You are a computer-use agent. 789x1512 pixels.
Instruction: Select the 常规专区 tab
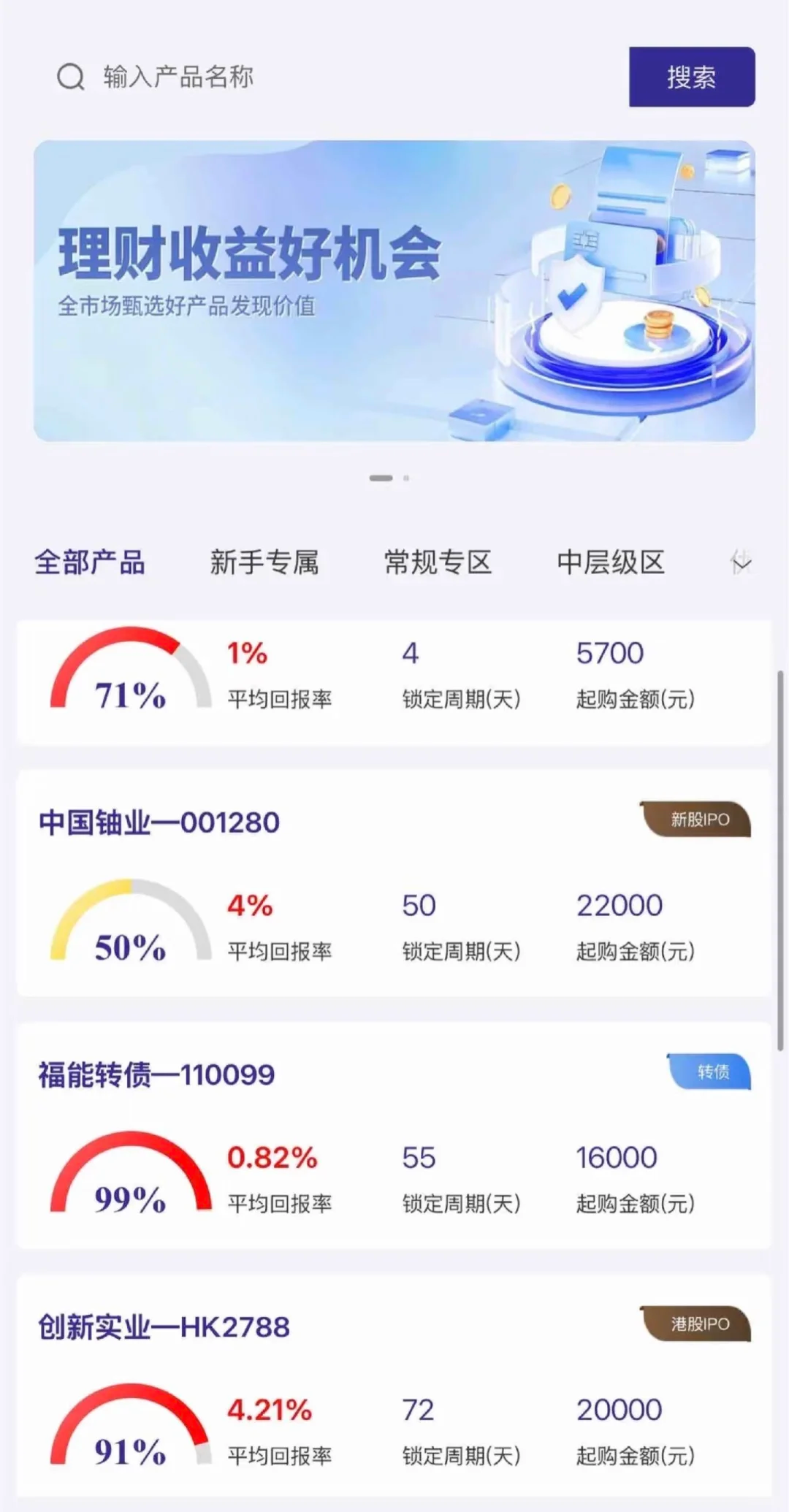point(437,561)
